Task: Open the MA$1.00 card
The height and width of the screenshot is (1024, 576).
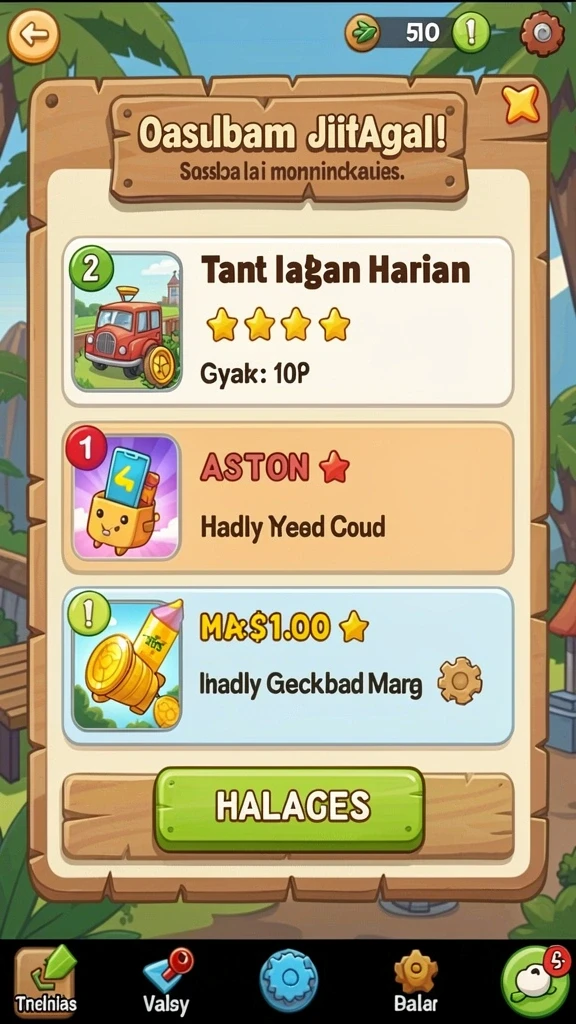Action: [288, 665]
